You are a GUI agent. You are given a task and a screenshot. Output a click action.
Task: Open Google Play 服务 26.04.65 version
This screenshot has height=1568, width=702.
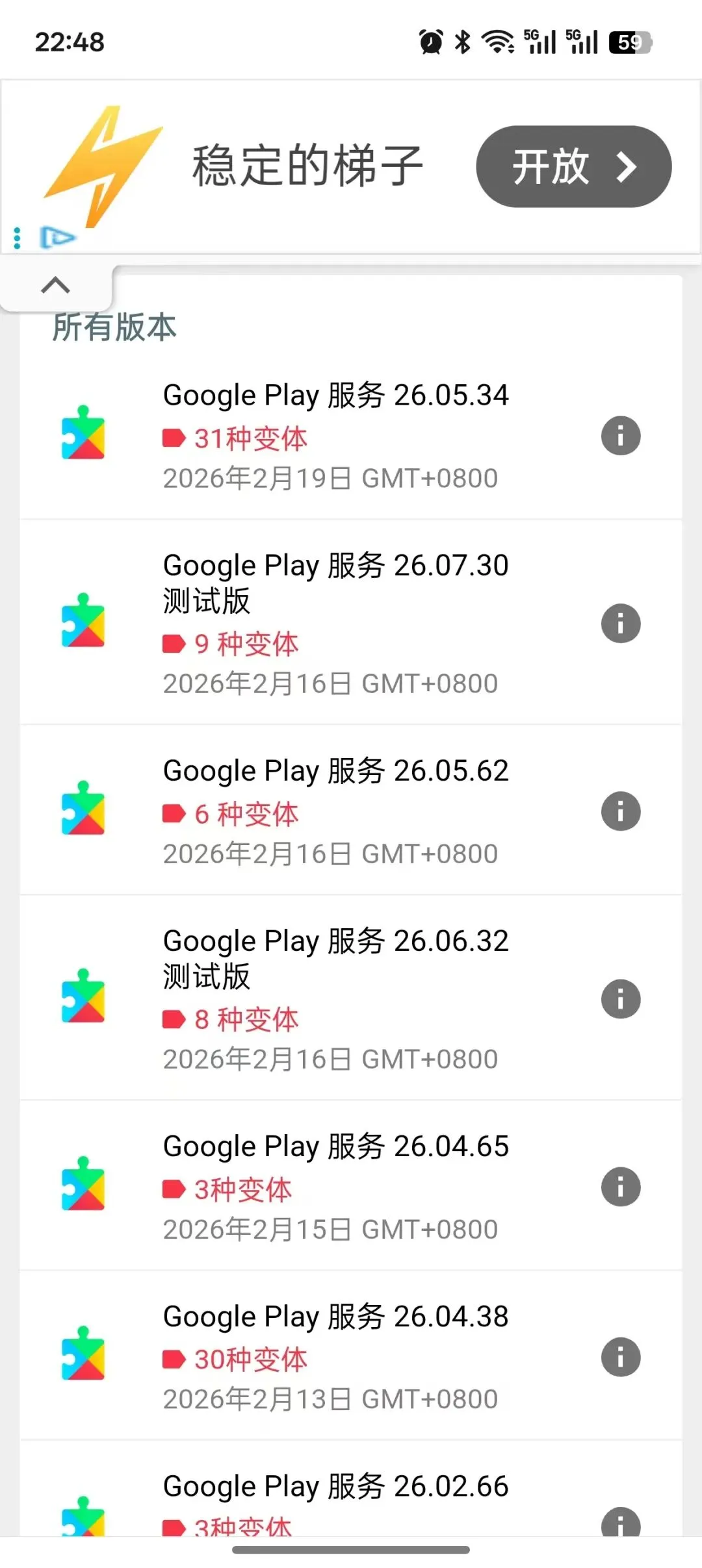coord(335,1146)
